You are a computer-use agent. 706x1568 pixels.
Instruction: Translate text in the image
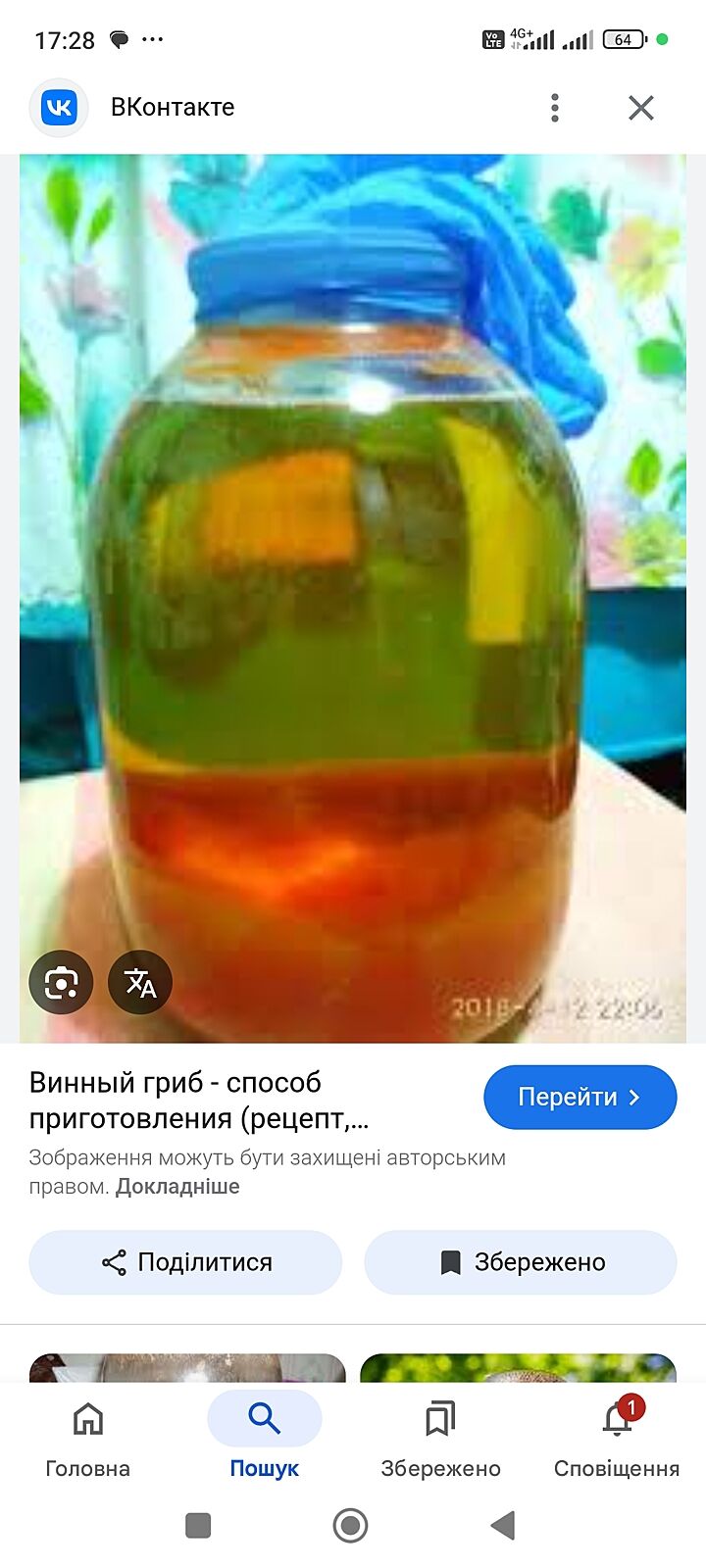(x=140, y=982)
